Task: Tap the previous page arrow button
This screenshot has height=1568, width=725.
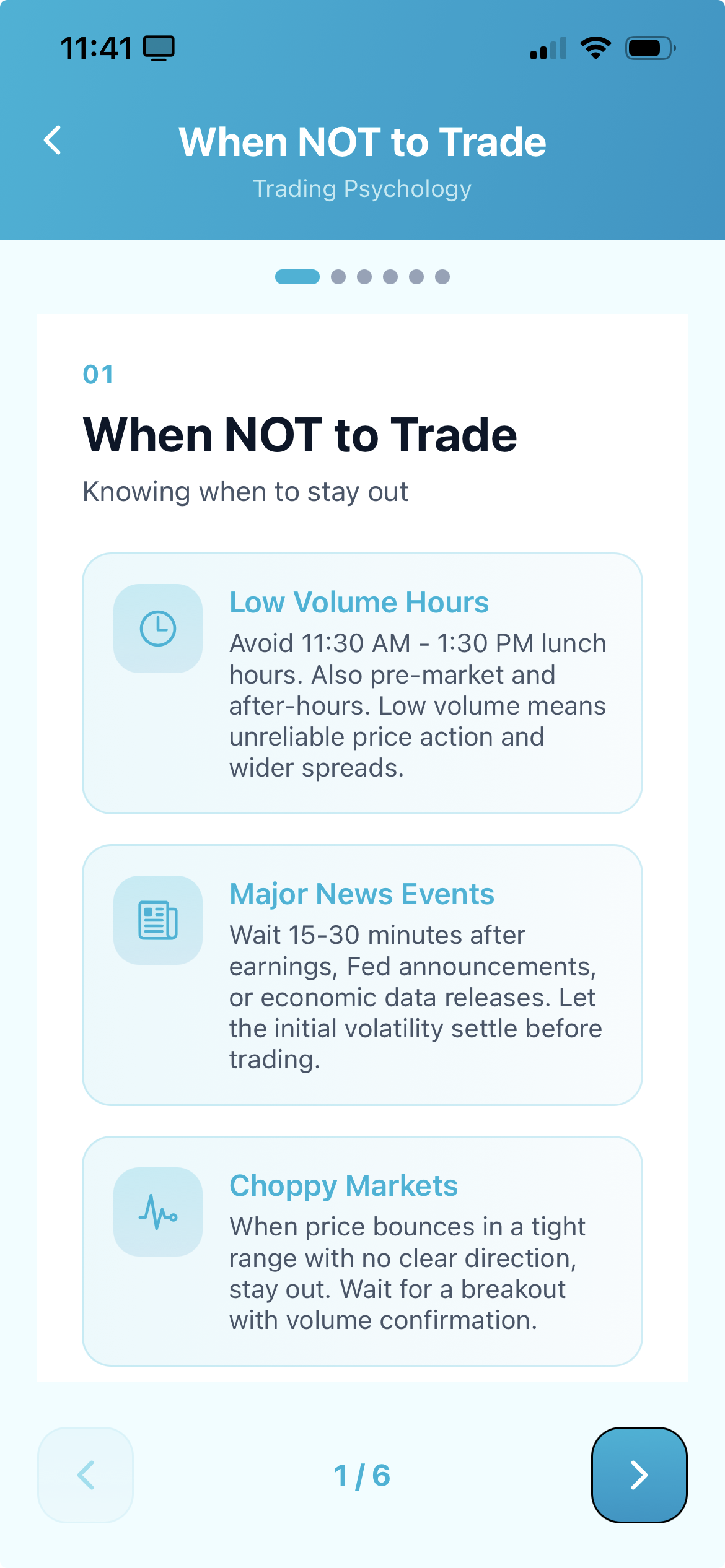Action: 86,1474
